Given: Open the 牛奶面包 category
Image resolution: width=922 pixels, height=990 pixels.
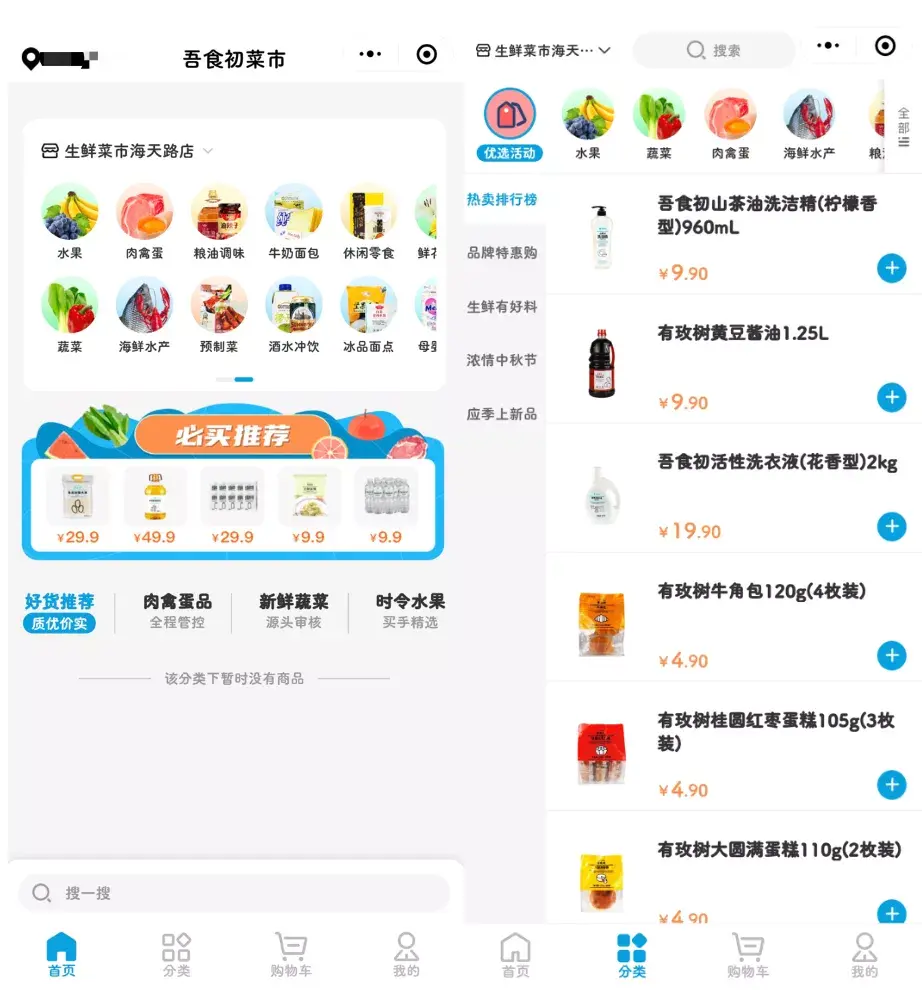Looking at the screenshot, I should [293, 221].
